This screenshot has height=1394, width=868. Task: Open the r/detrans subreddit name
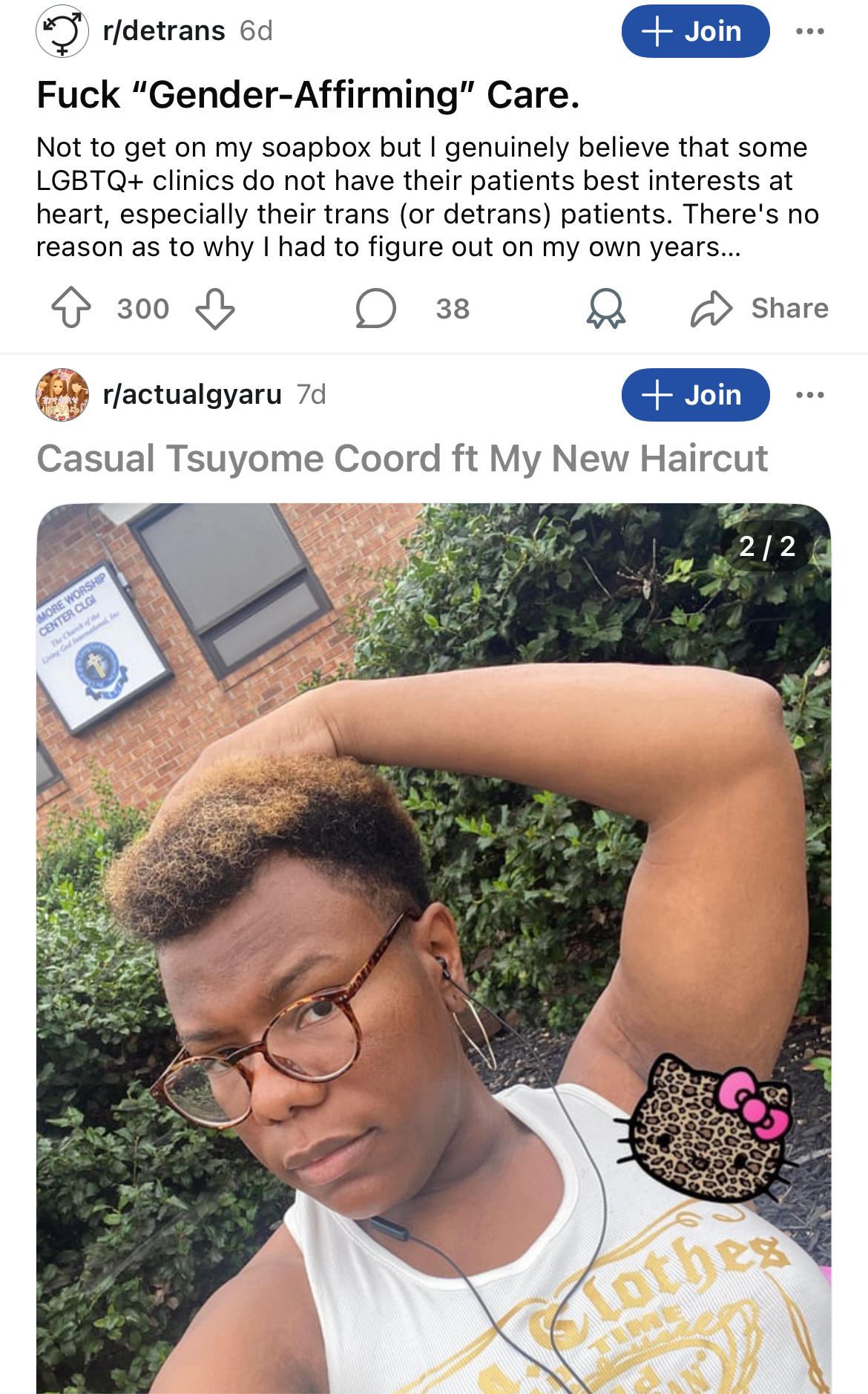coord(164,31)
